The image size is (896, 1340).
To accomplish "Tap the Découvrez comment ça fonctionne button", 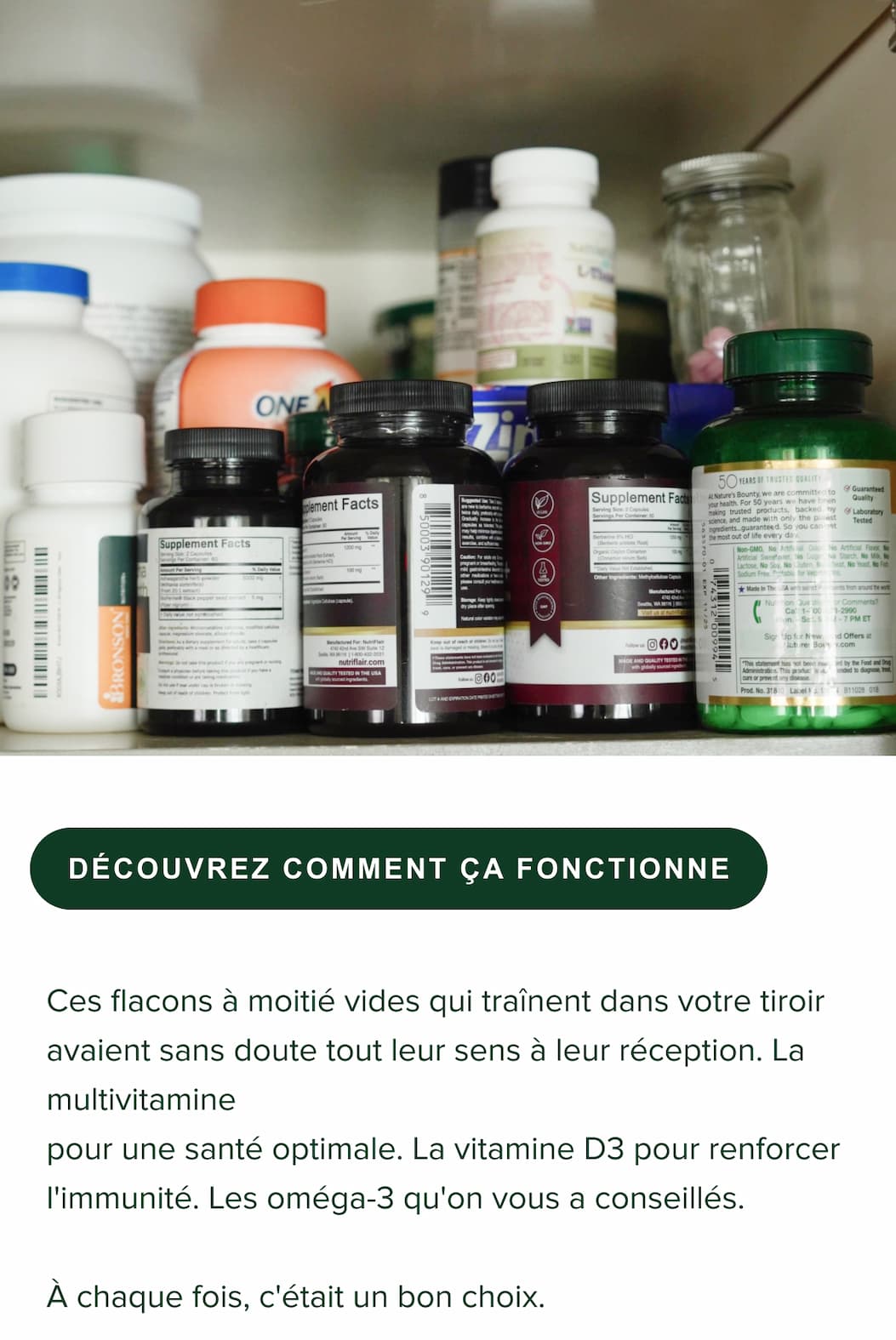I will [398, 868].
